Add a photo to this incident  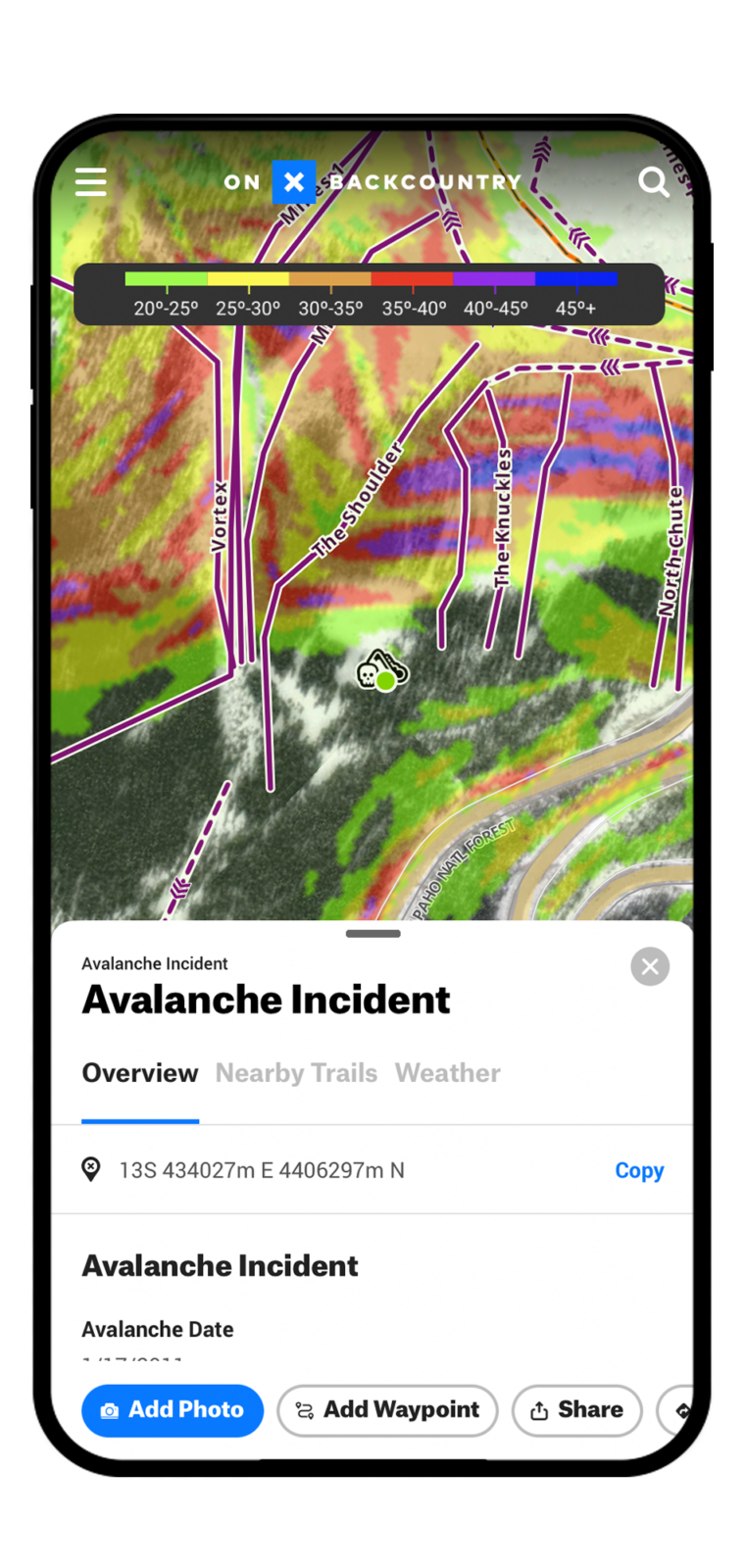point(173,1410)
